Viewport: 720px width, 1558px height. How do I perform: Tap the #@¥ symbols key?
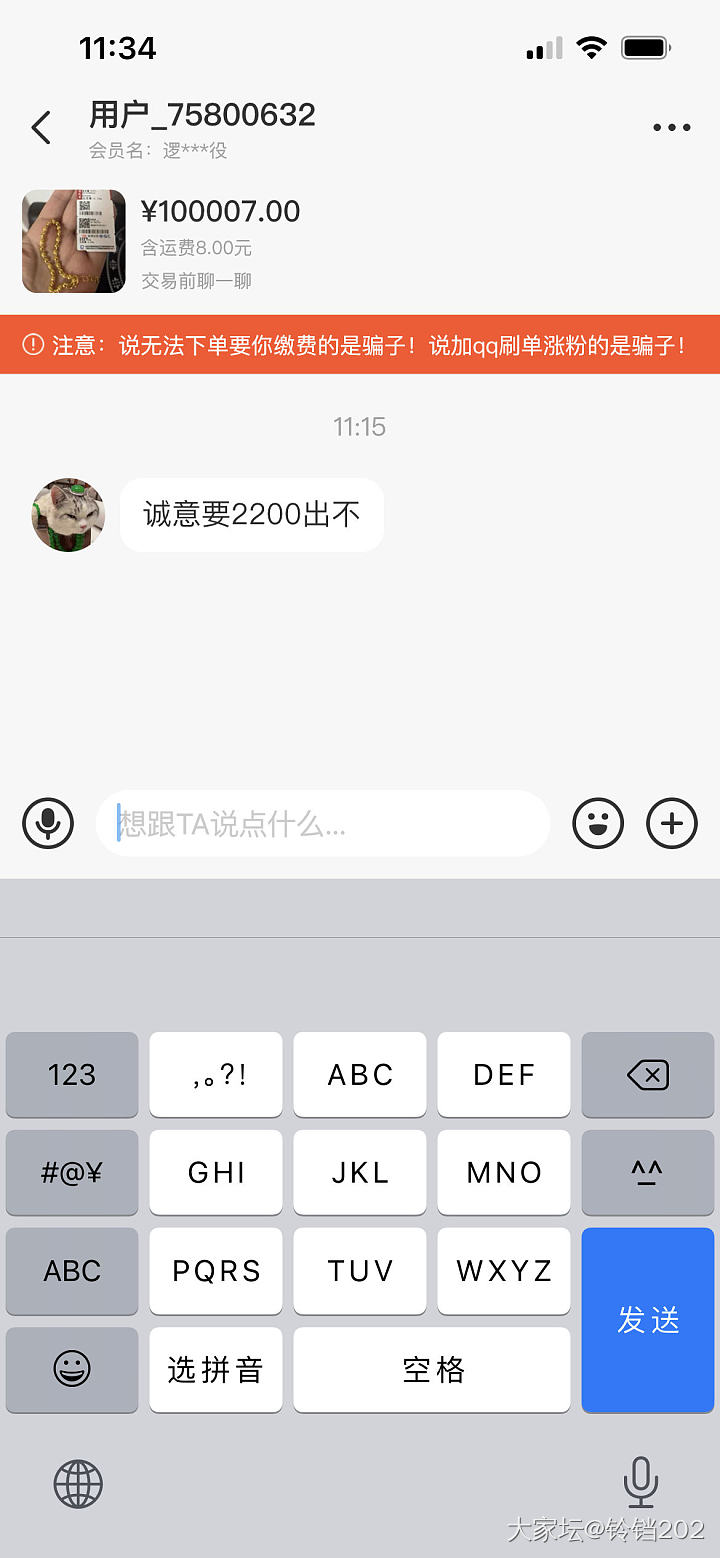click(72, 1173)
